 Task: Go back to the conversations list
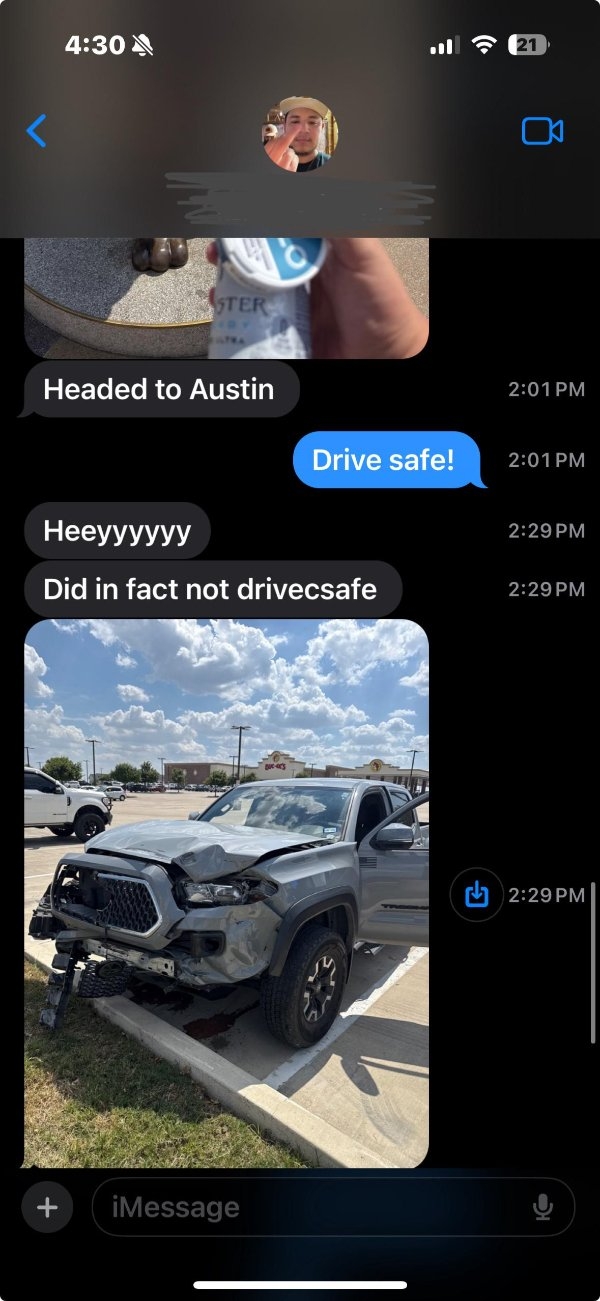tap(36, 131)
